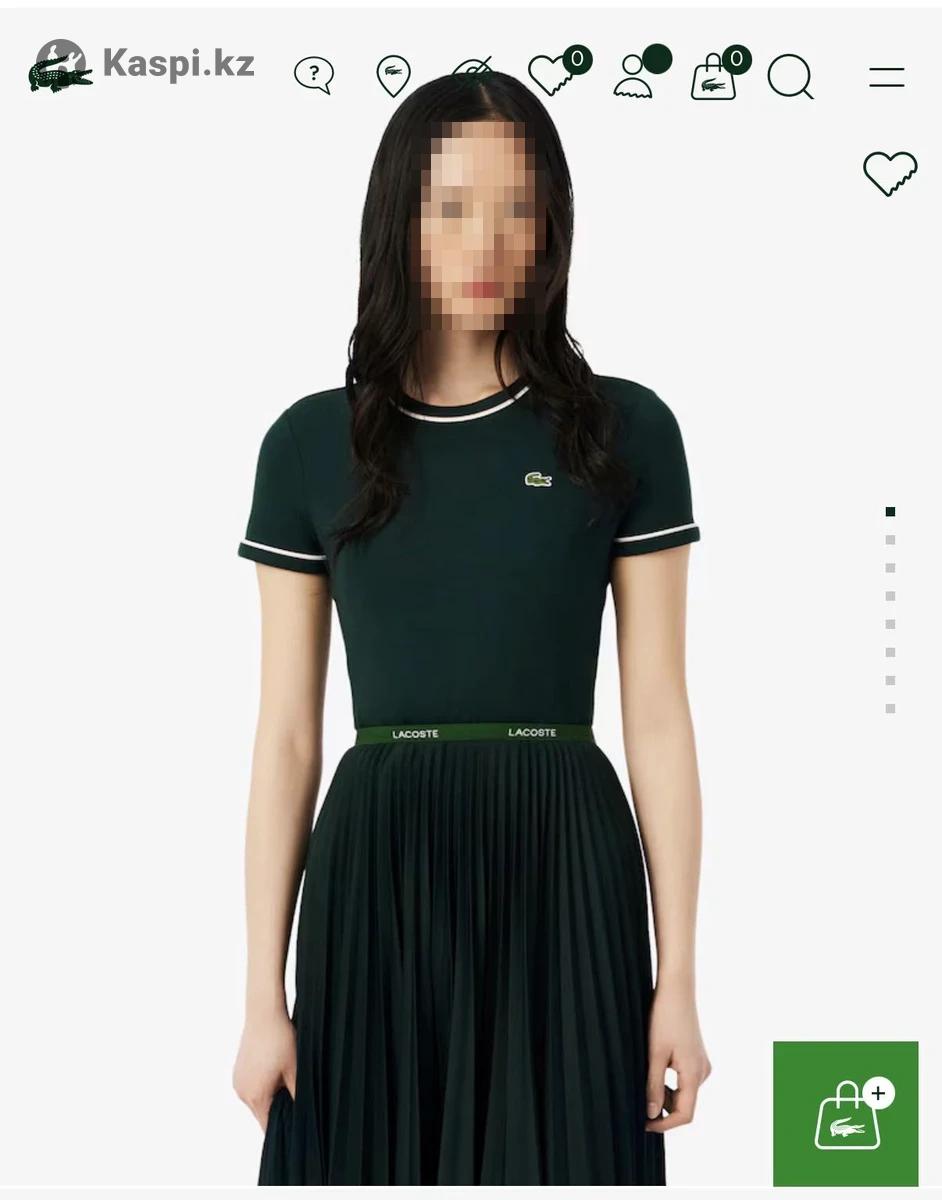Add this t-shirt to favorites
This screenshot has height=1200, width=942.
click(x=889, y=173)
